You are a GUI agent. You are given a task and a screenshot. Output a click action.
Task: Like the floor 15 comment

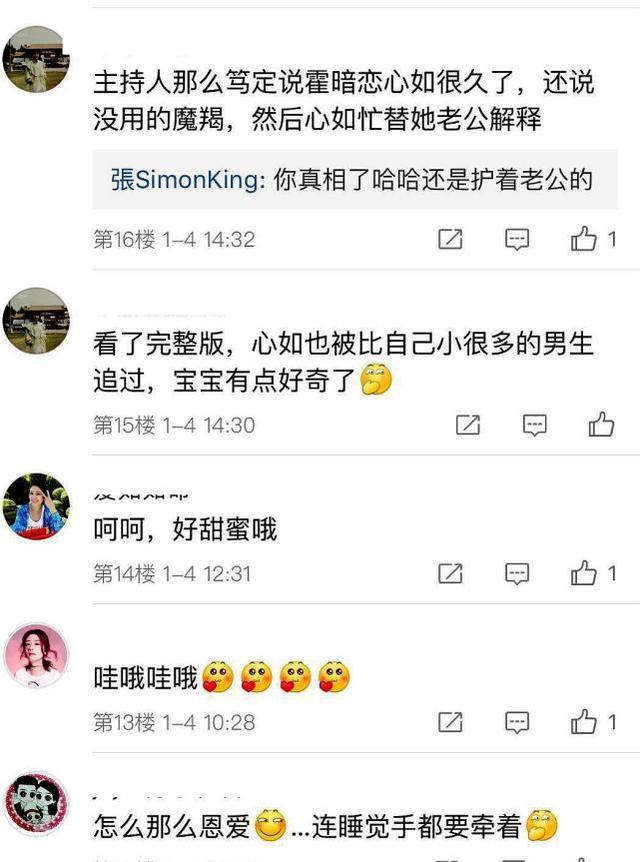[x=601, y=425]
